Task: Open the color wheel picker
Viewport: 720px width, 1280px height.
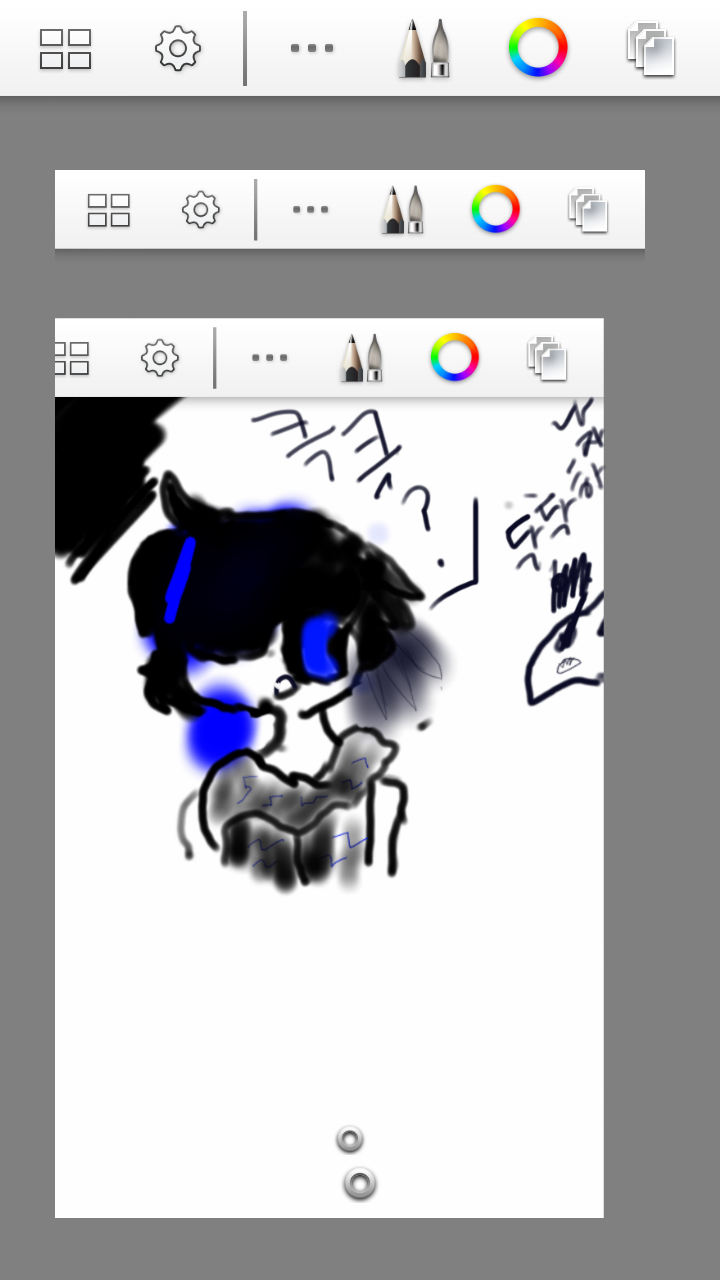Action: pos(538,48)
